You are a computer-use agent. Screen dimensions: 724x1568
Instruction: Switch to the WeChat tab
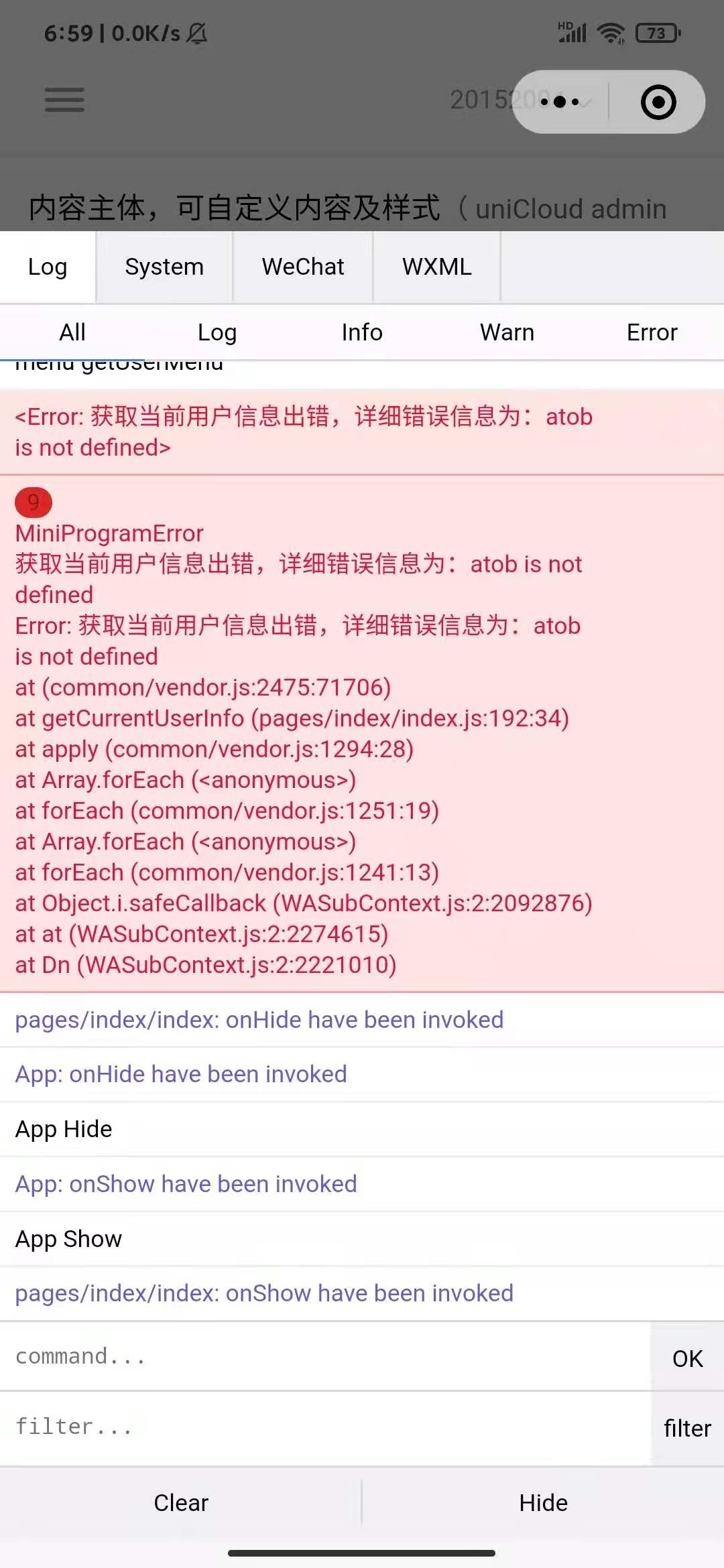303,267
